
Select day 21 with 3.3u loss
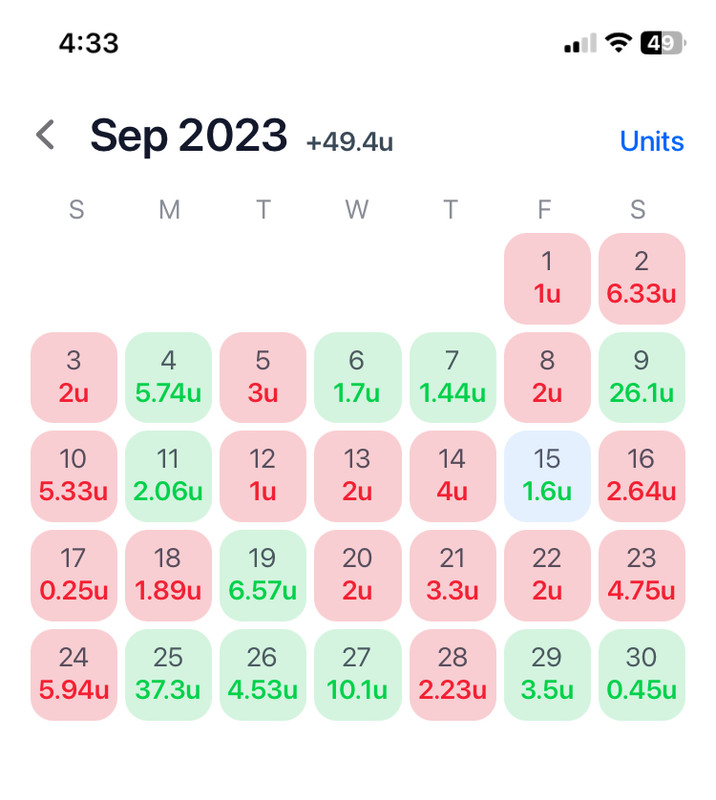pyautogui.click(x=452, y=575)
